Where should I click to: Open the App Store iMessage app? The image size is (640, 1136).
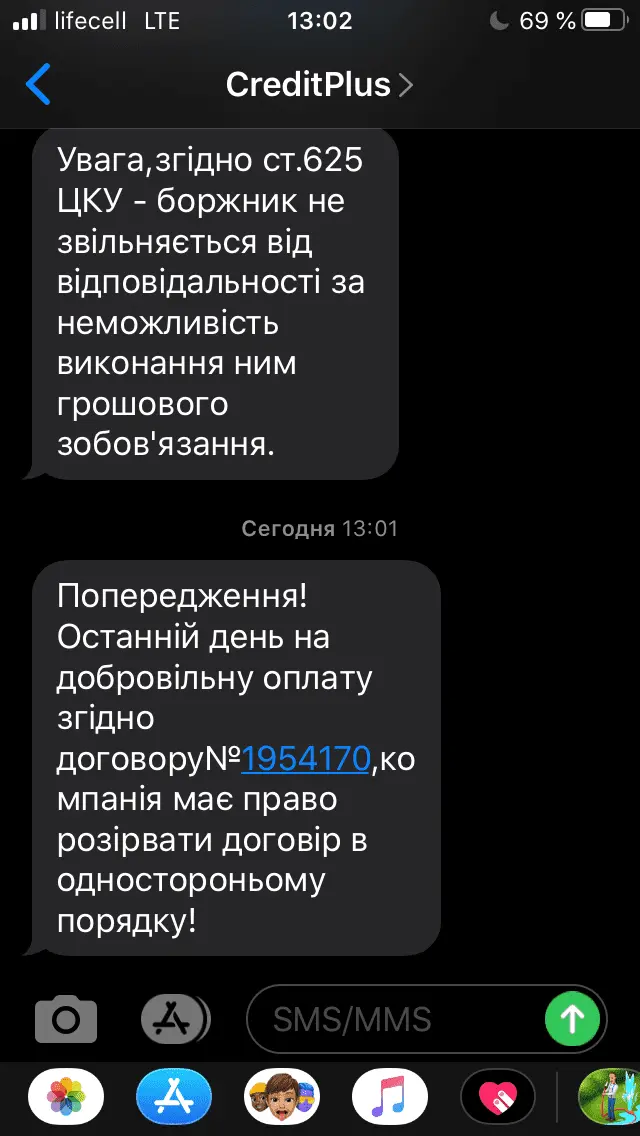point(174,1099)
